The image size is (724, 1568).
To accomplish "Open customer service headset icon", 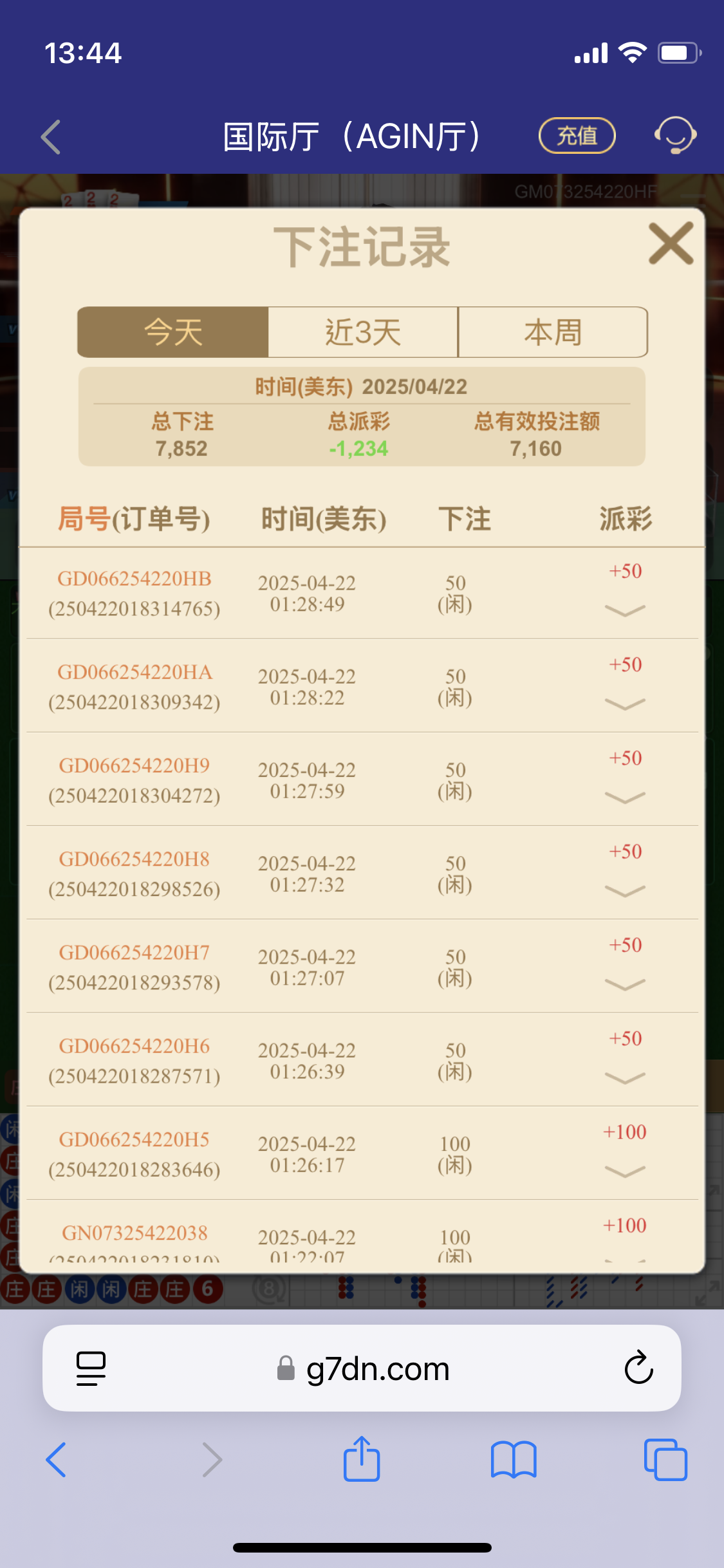I will click(675, 136).
